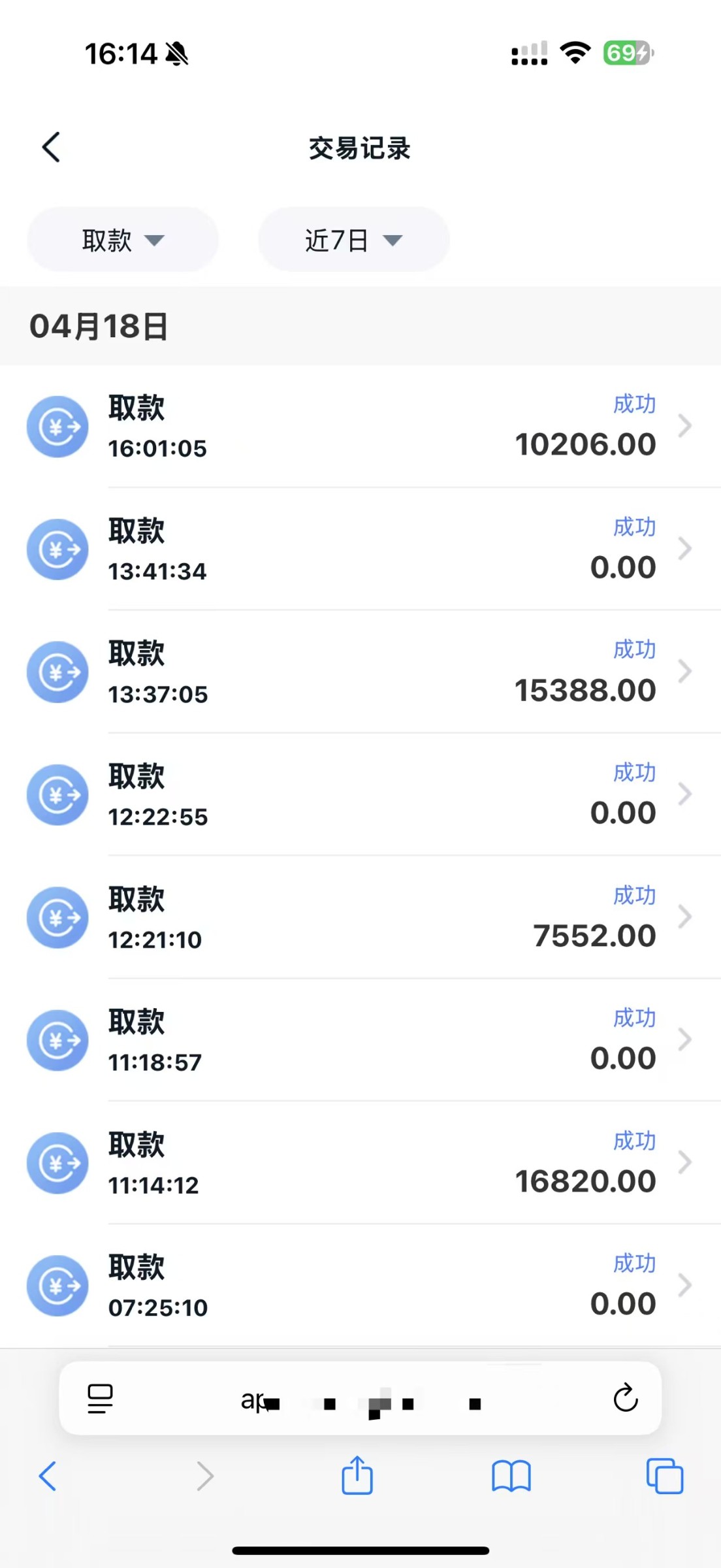721x1568 pixels.
Task: Open the 13:37:05 withdrawal of 15388.00
Action: point(360,672)
